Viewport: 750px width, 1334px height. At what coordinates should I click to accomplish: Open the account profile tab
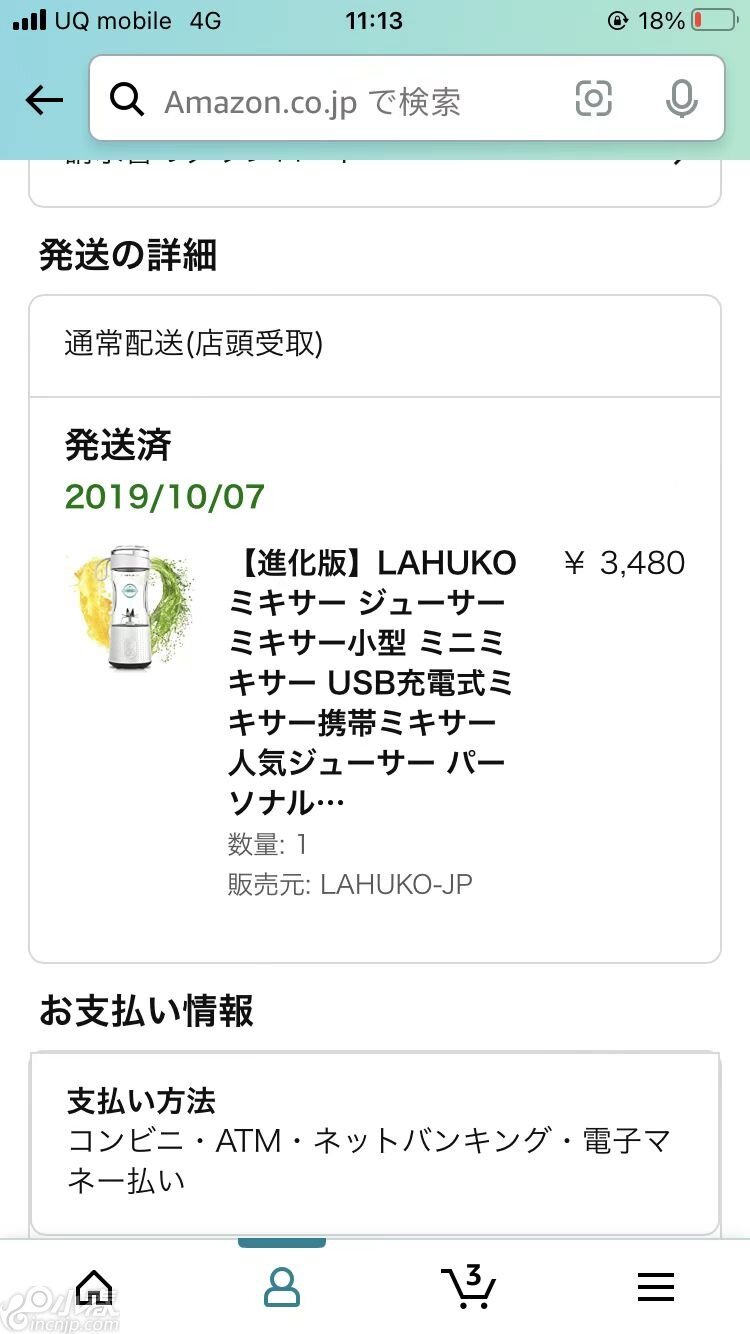point(281,1286)
